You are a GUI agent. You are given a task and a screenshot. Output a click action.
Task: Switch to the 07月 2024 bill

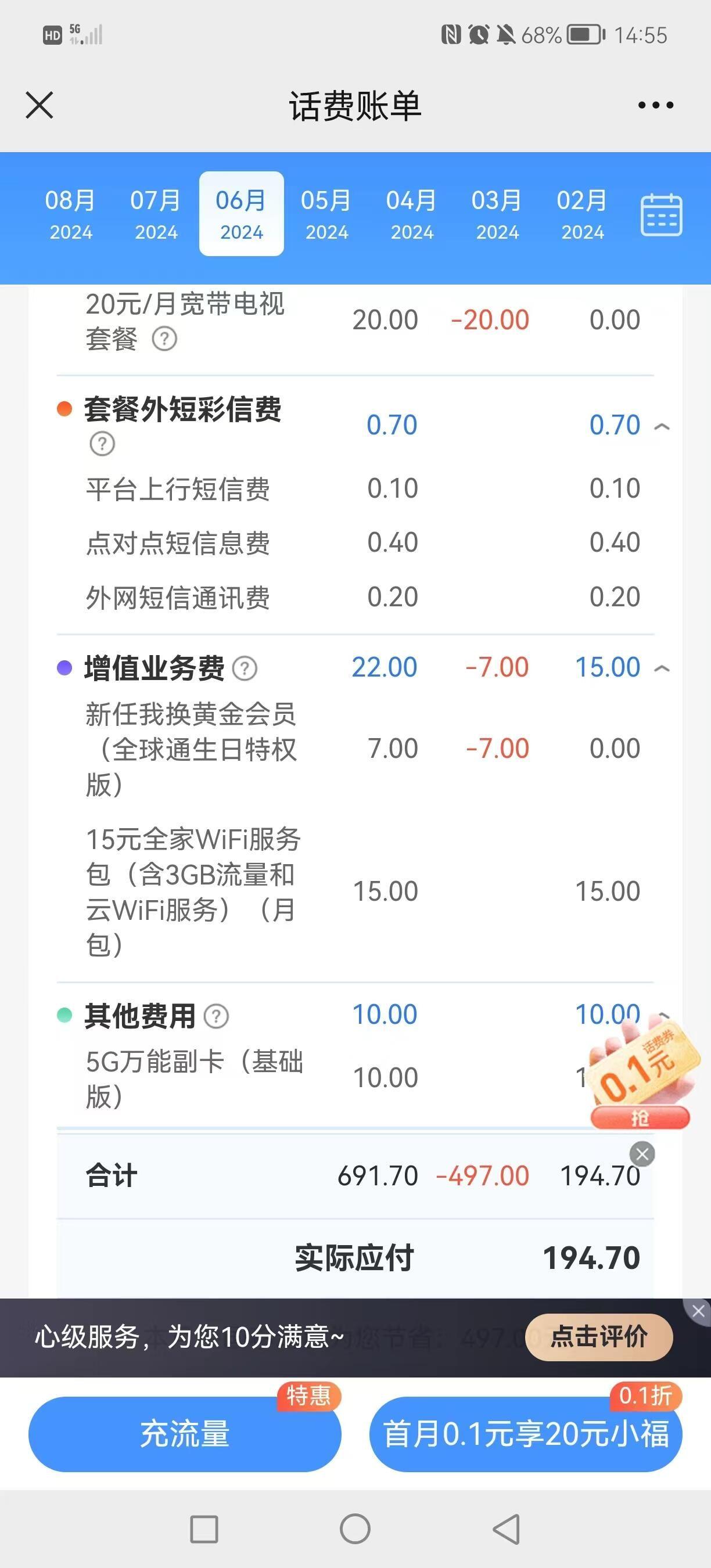(x=156, y=214)
